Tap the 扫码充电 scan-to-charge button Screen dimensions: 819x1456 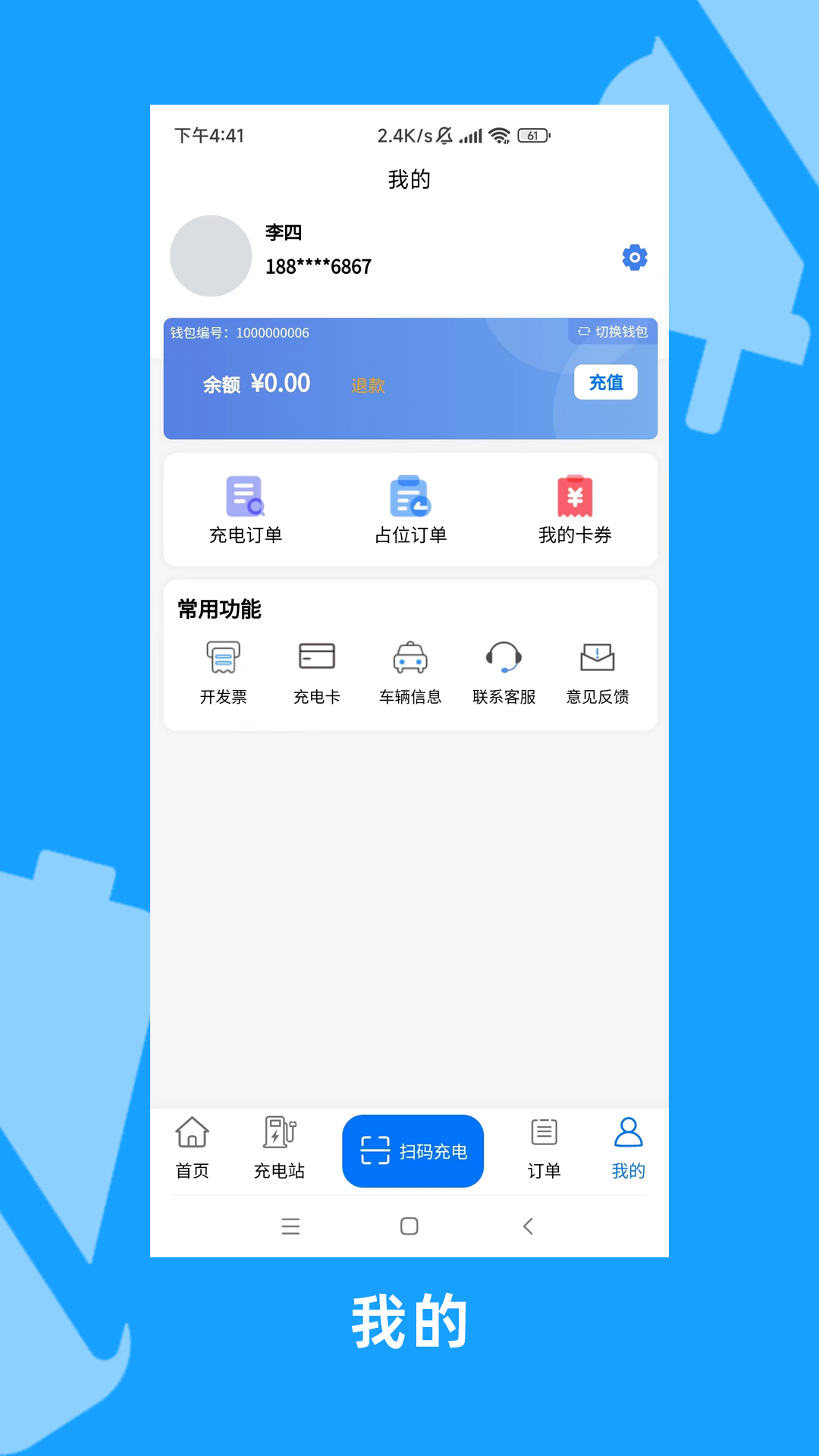(413, 1150)
